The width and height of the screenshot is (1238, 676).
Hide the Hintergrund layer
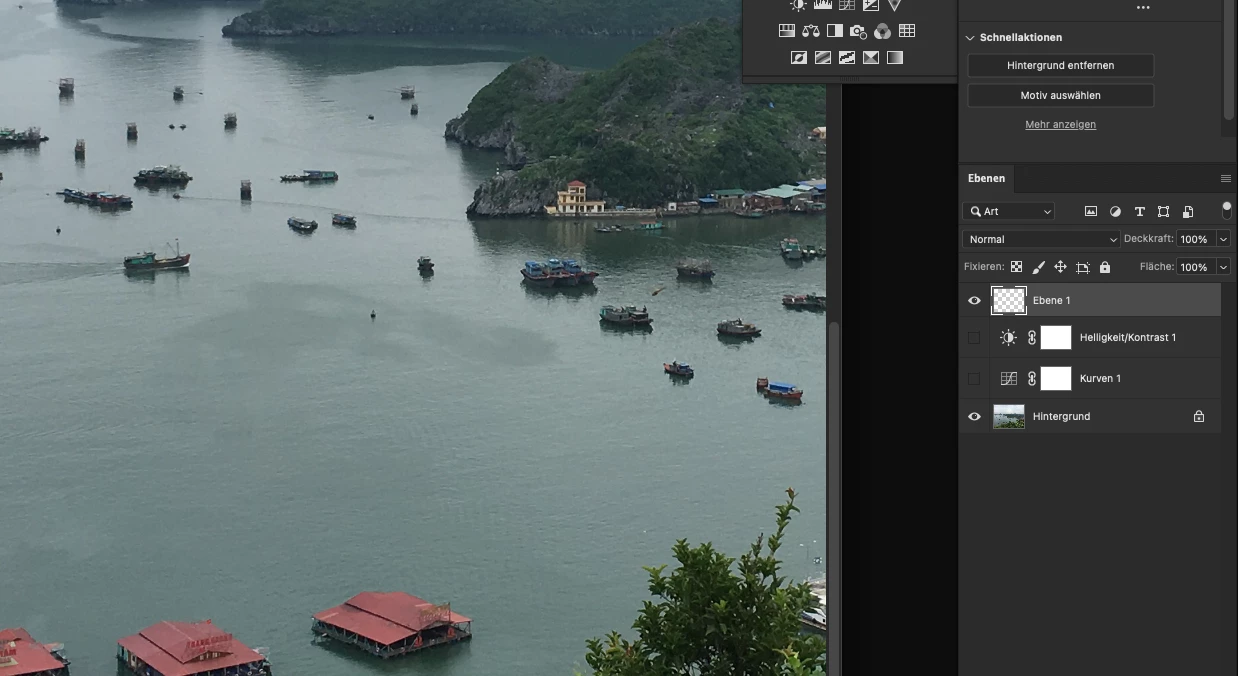(x=974, y=417)
